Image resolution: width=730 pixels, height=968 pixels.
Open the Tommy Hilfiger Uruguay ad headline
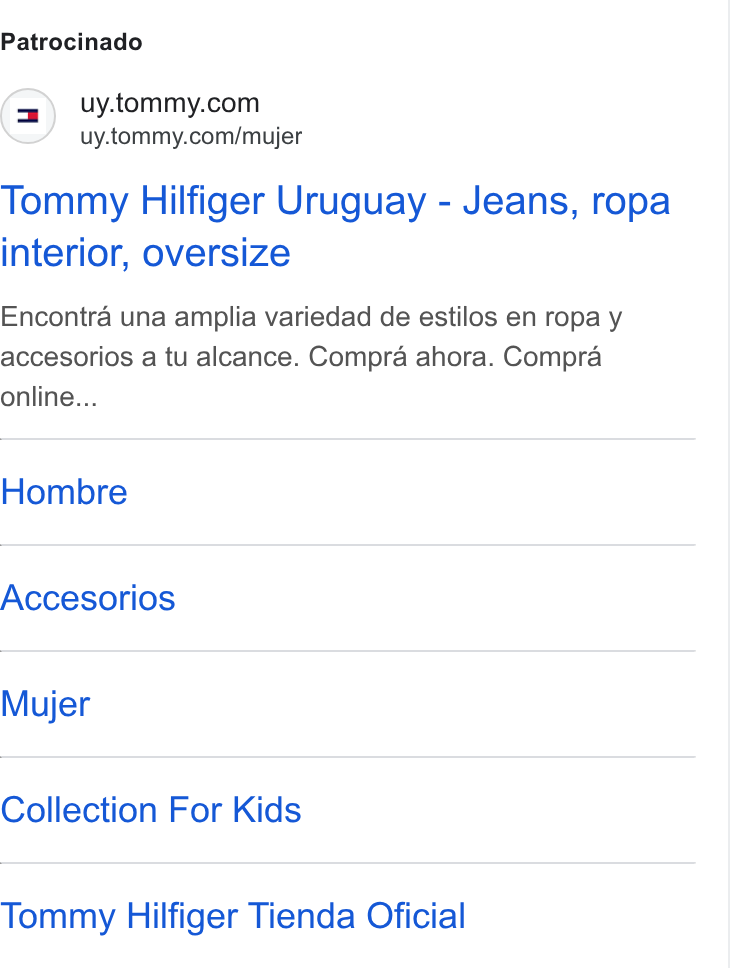(335, 227)
